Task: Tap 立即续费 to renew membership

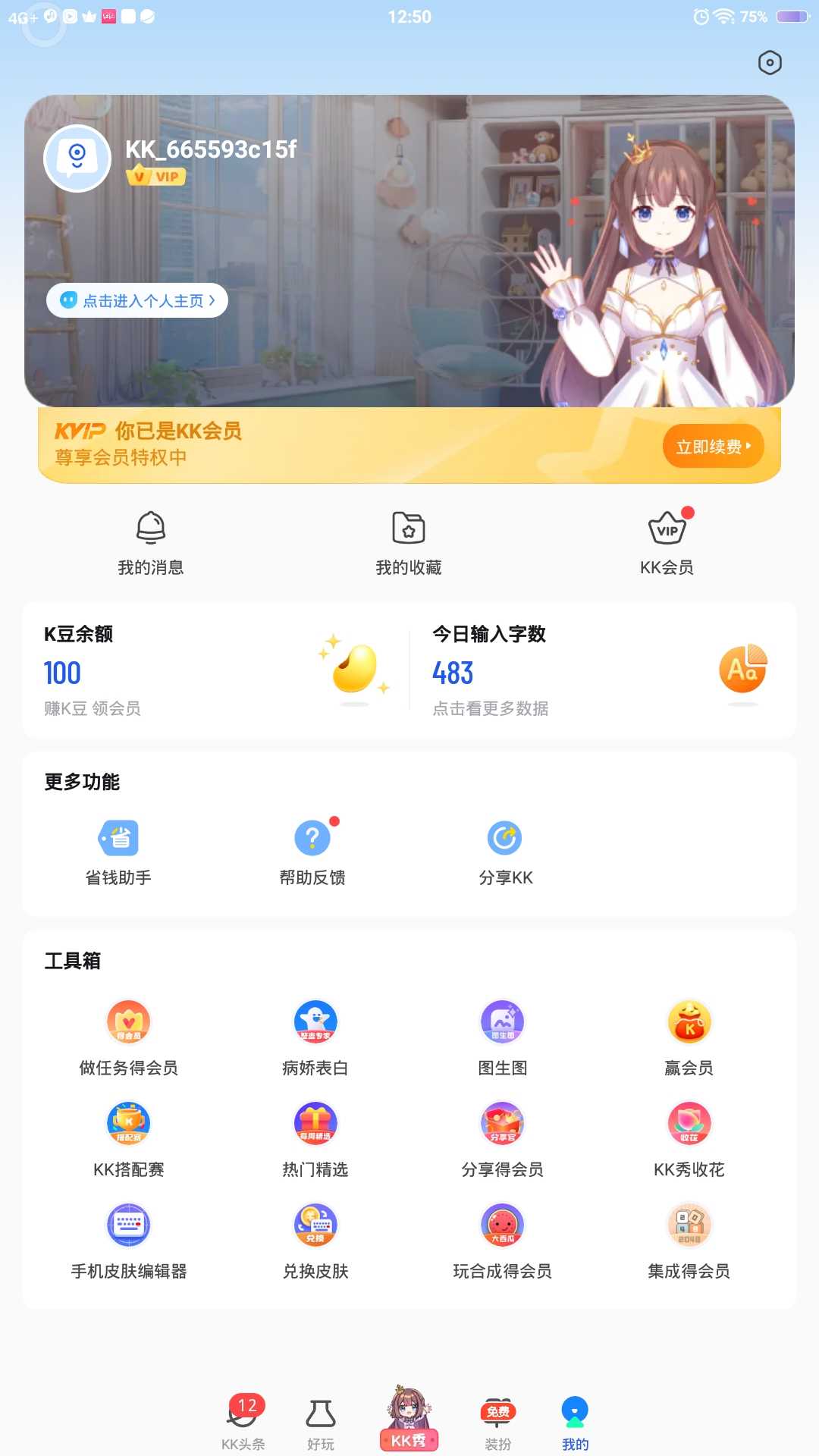Action: click(713, 447)
